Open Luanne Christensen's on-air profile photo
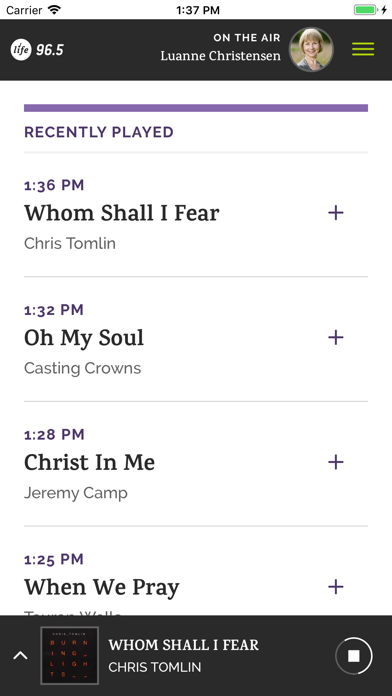The image size is (392, 696). coord(311,49)
